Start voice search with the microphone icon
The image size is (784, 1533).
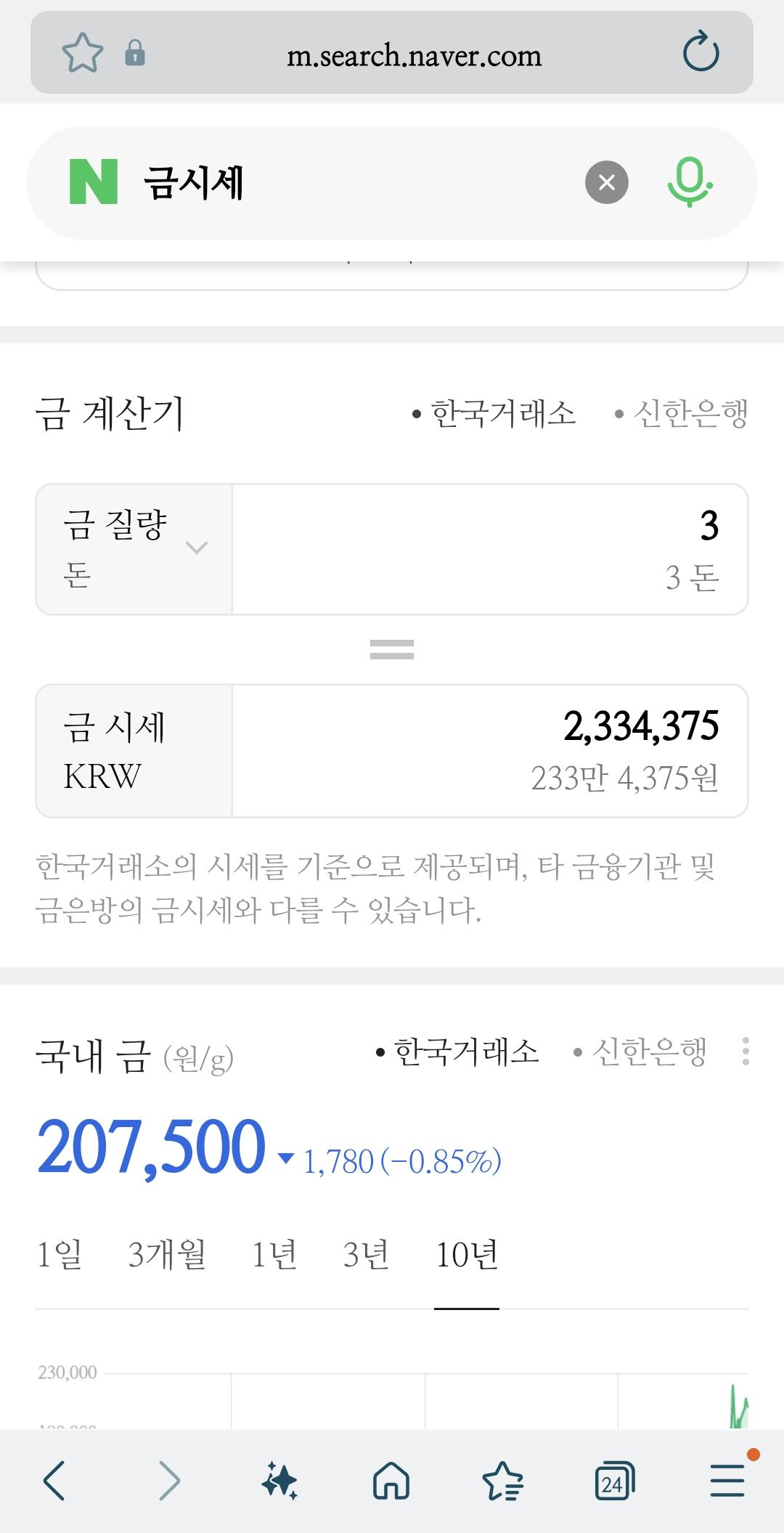coord(690,182)
